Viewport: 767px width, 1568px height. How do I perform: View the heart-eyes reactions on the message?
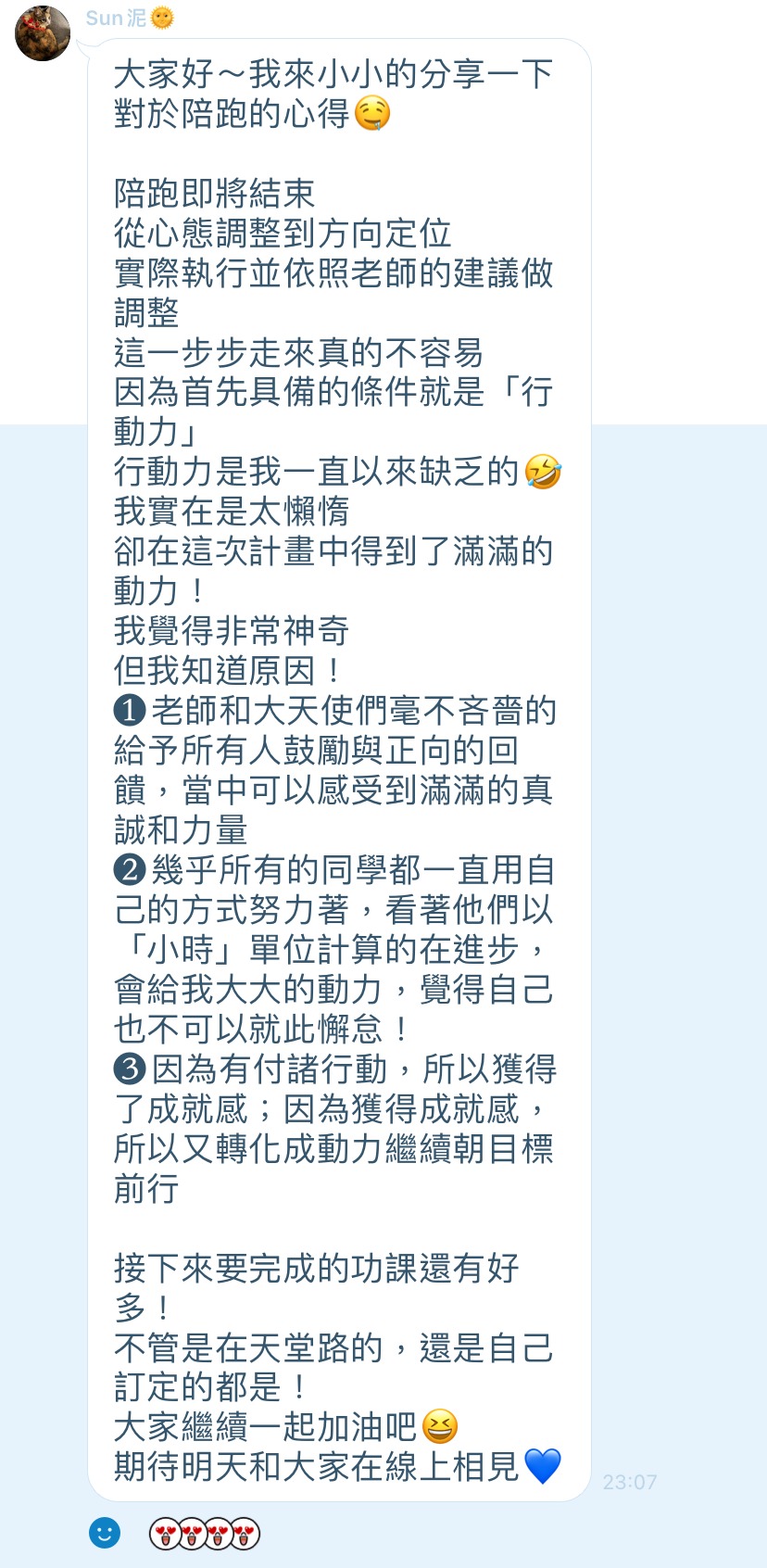pyautogui.click(x=205, y=1534)
